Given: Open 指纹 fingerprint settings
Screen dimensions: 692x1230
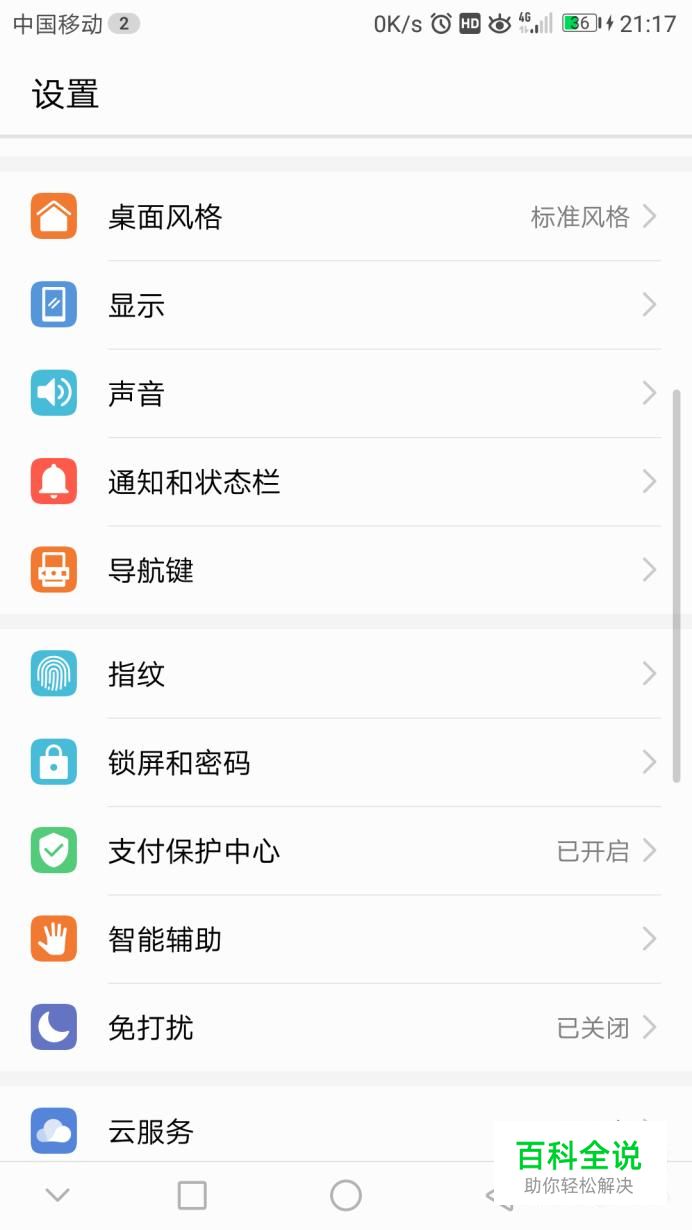Looking at the screenshot, I should 345,674.
